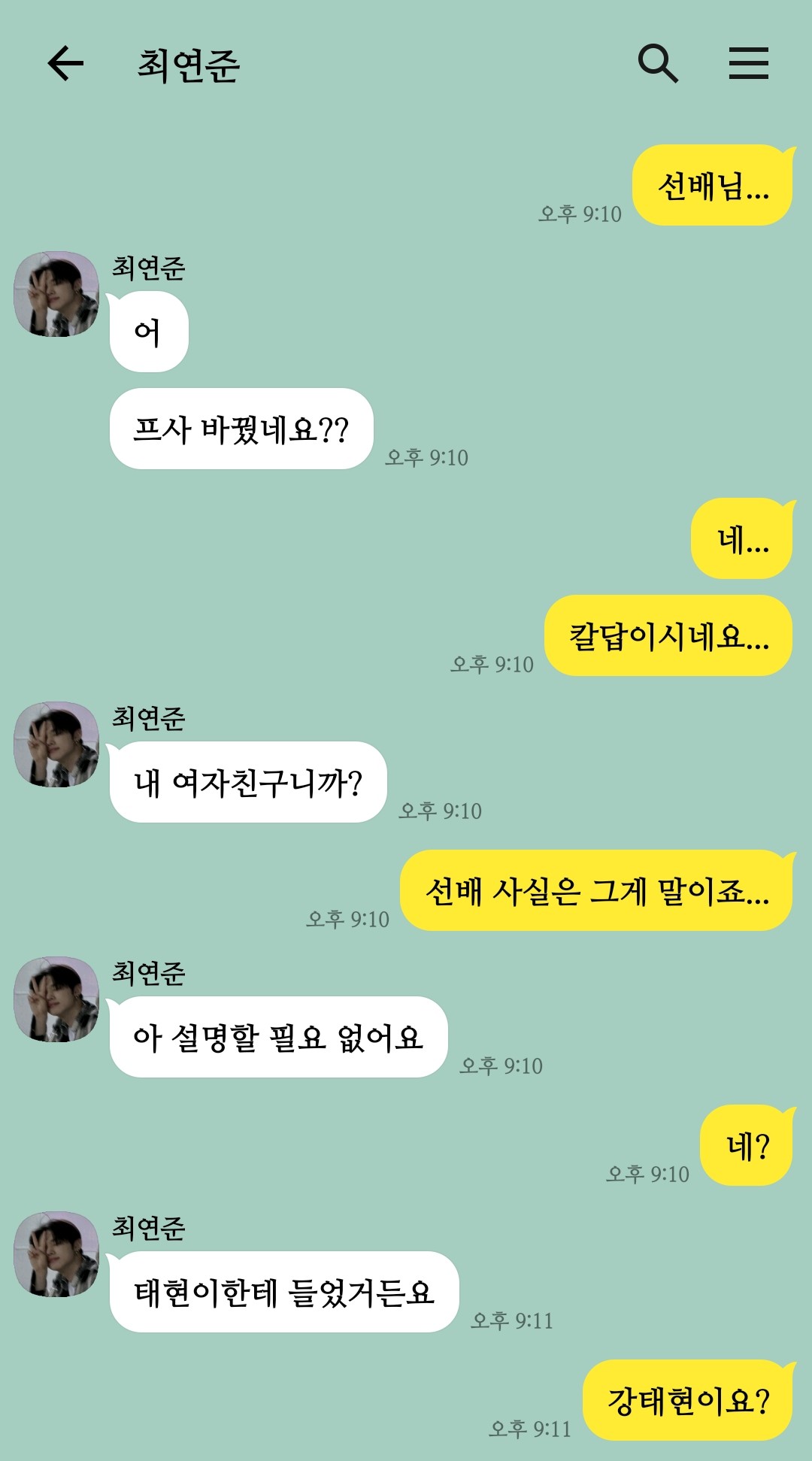Tap the profile photo beside '내 여자친구니까?'
This screenshot has width=812, height=1461.
pyautogui.click(x=56, y=741)
